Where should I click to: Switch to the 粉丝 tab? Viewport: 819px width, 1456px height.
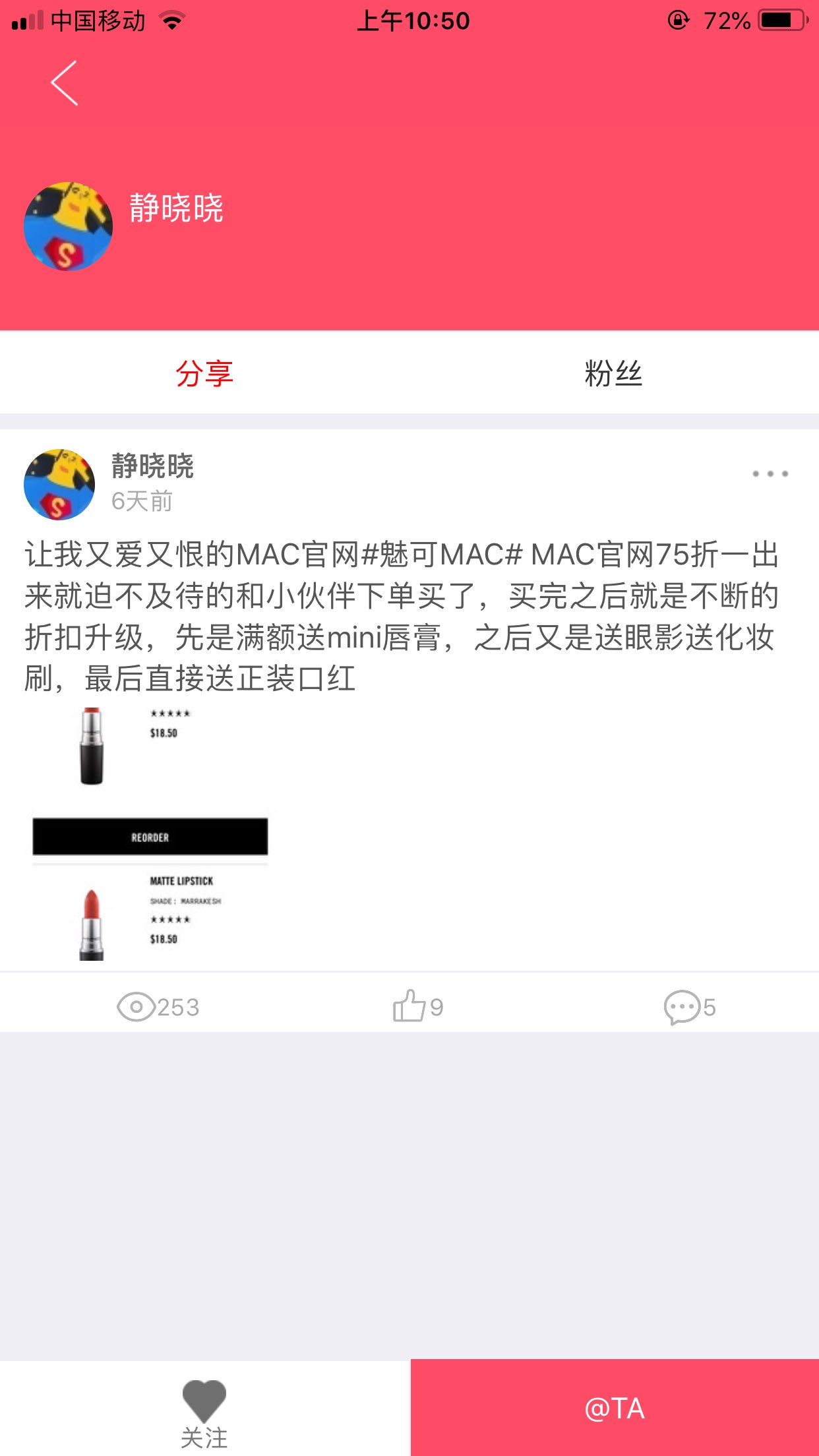(613, 373)
